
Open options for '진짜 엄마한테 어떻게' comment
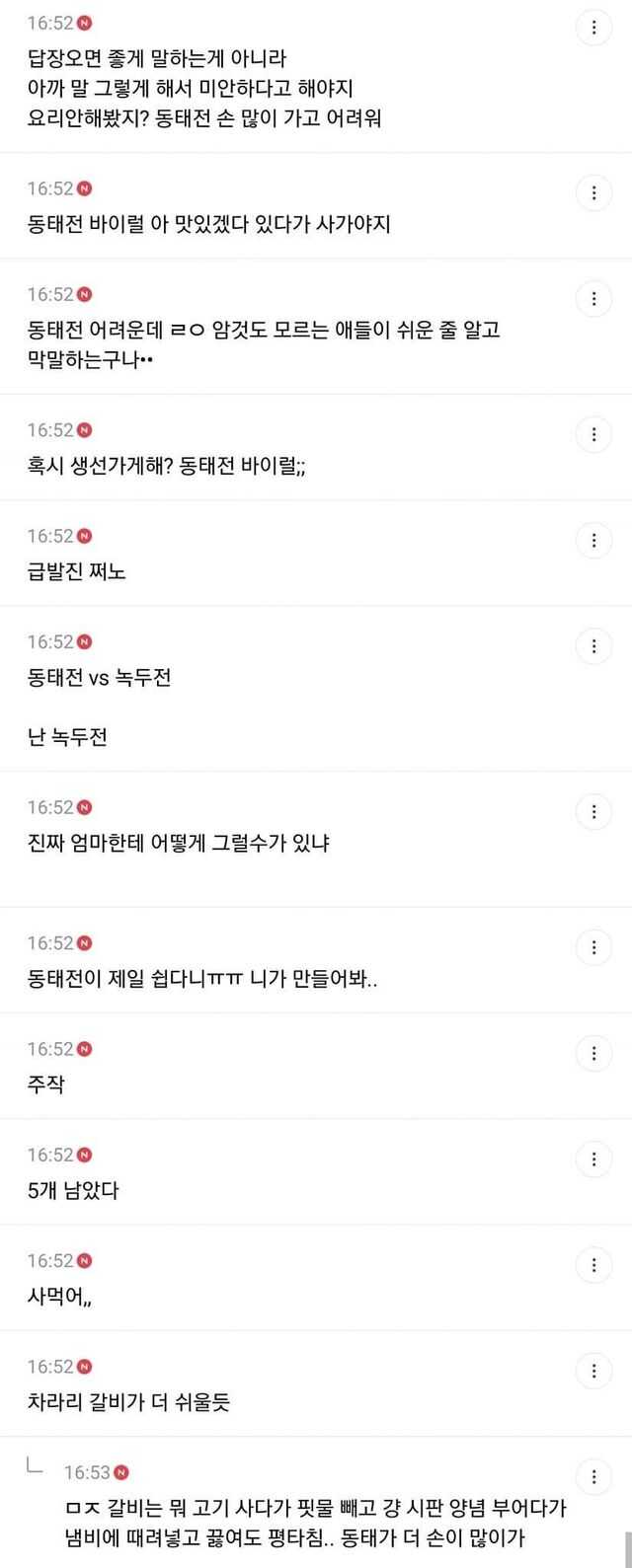click(593, 812)
